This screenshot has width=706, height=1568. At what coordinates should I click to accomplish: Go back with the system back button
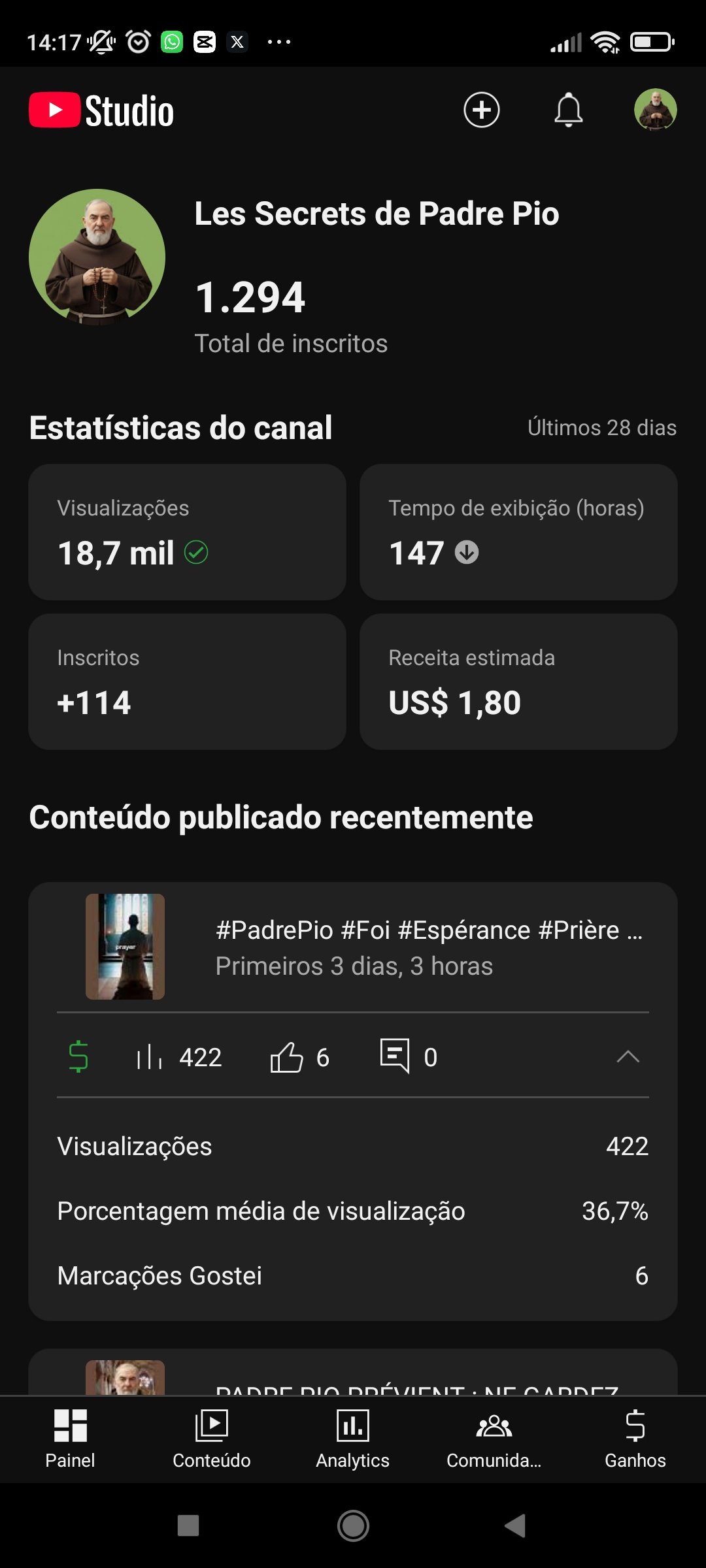(x=515, y=1526)
